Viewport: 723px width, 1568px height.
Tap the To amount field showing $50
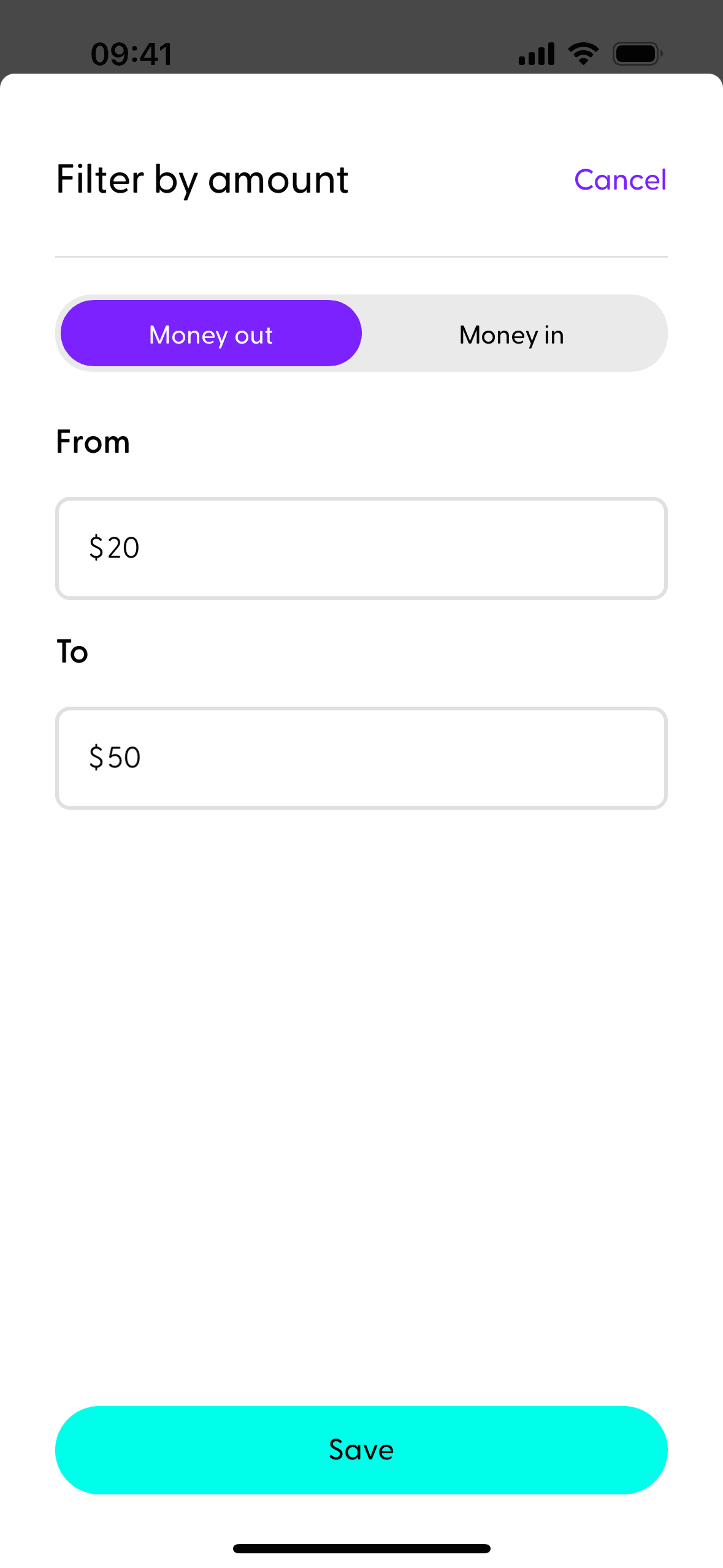(x=361, y=757)
